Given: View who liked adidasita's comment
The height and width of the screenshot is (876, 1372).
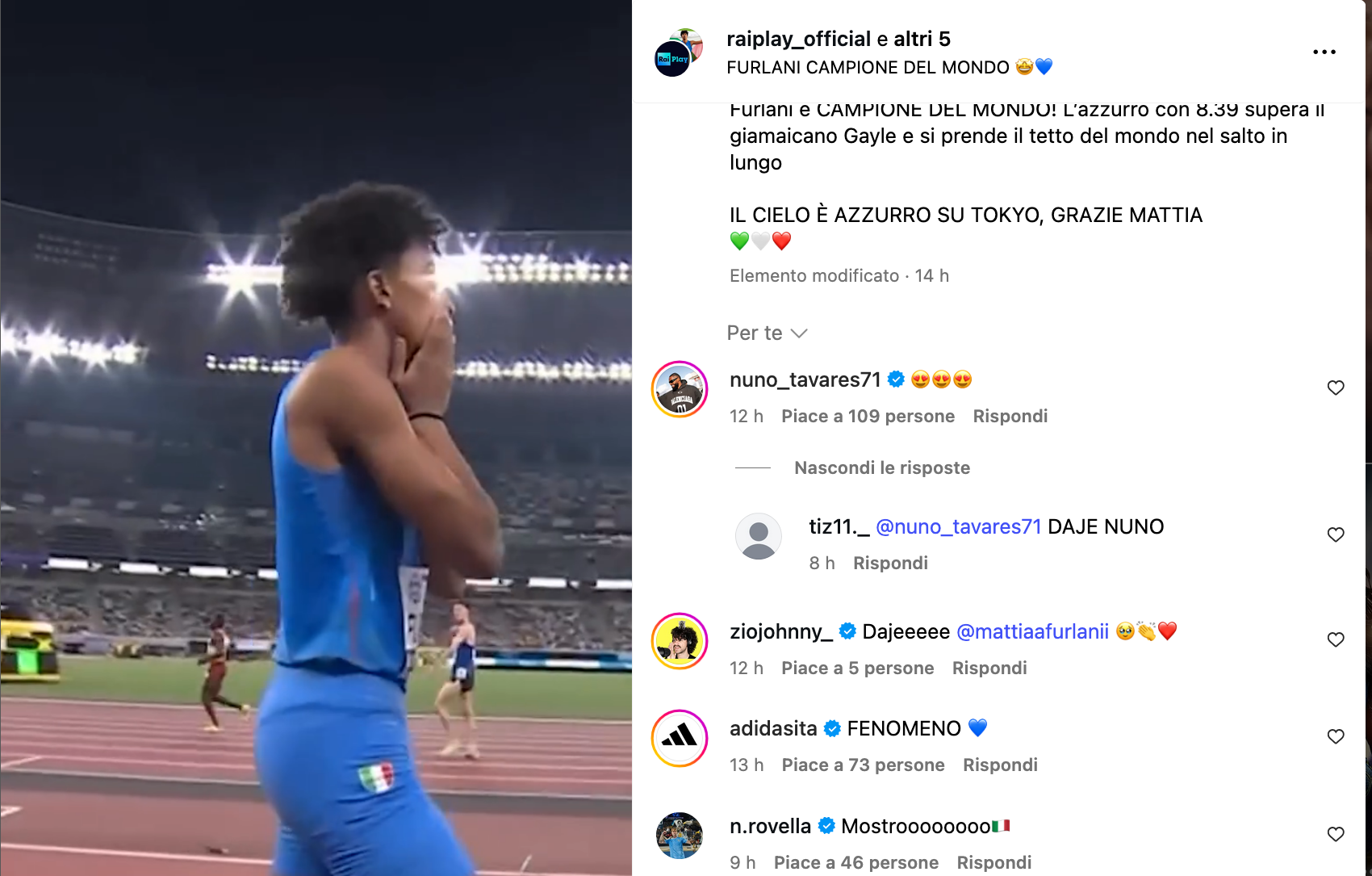Looking at the screenshot, I should point(863,765).
